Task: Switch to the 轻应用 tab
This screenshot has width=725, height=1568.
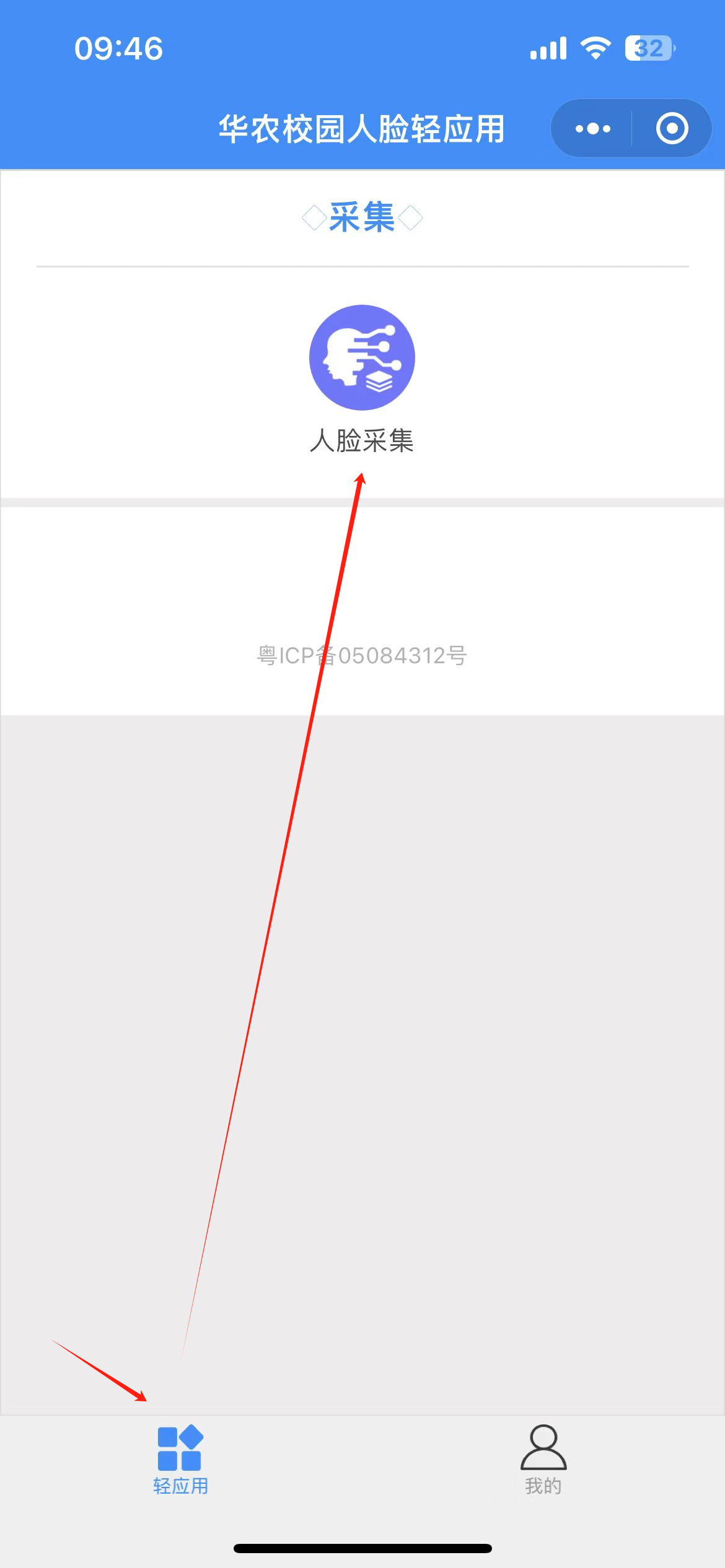Action: click(180, 1460)
